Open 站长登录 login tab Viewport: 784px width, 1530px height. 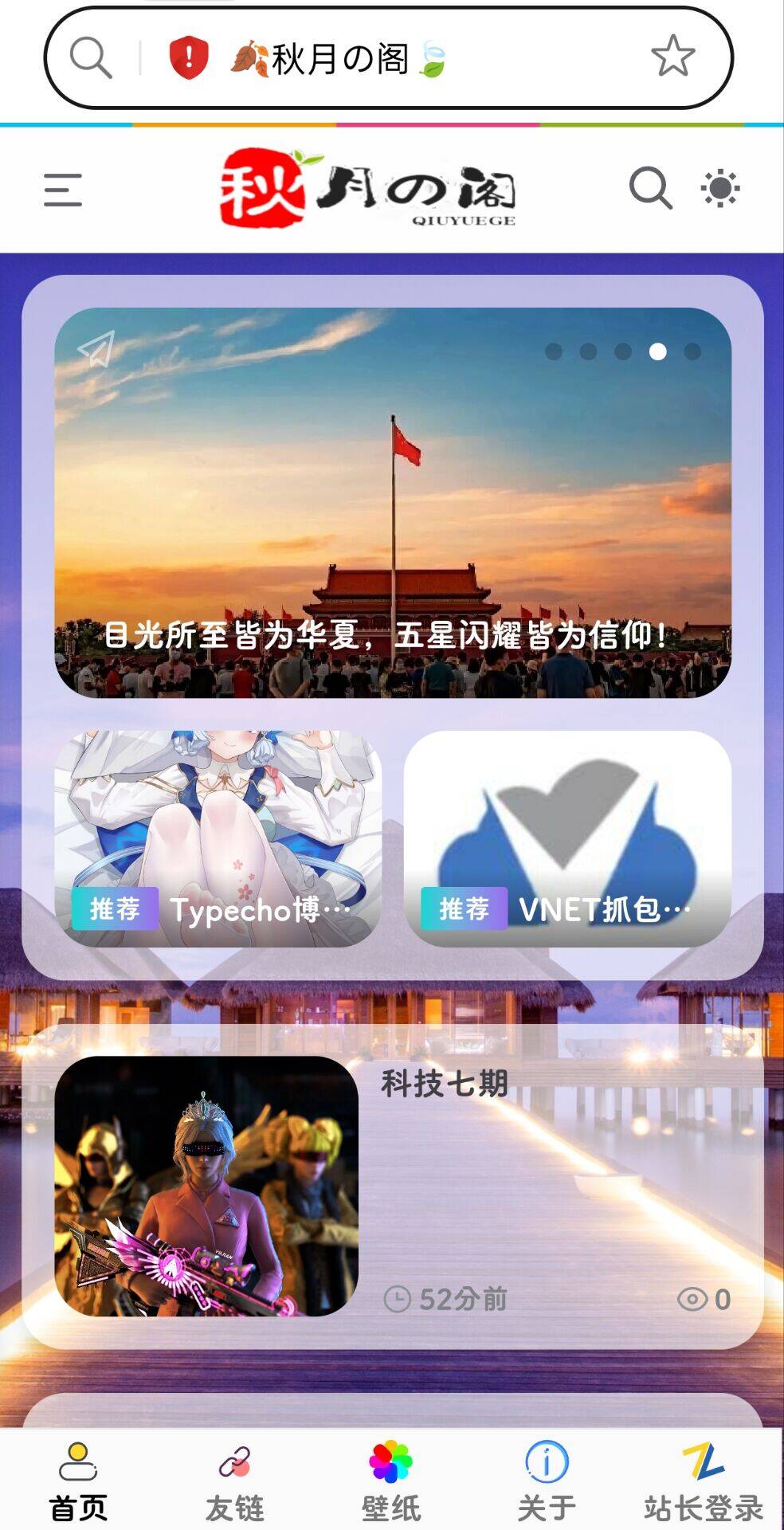point(703,1482)
